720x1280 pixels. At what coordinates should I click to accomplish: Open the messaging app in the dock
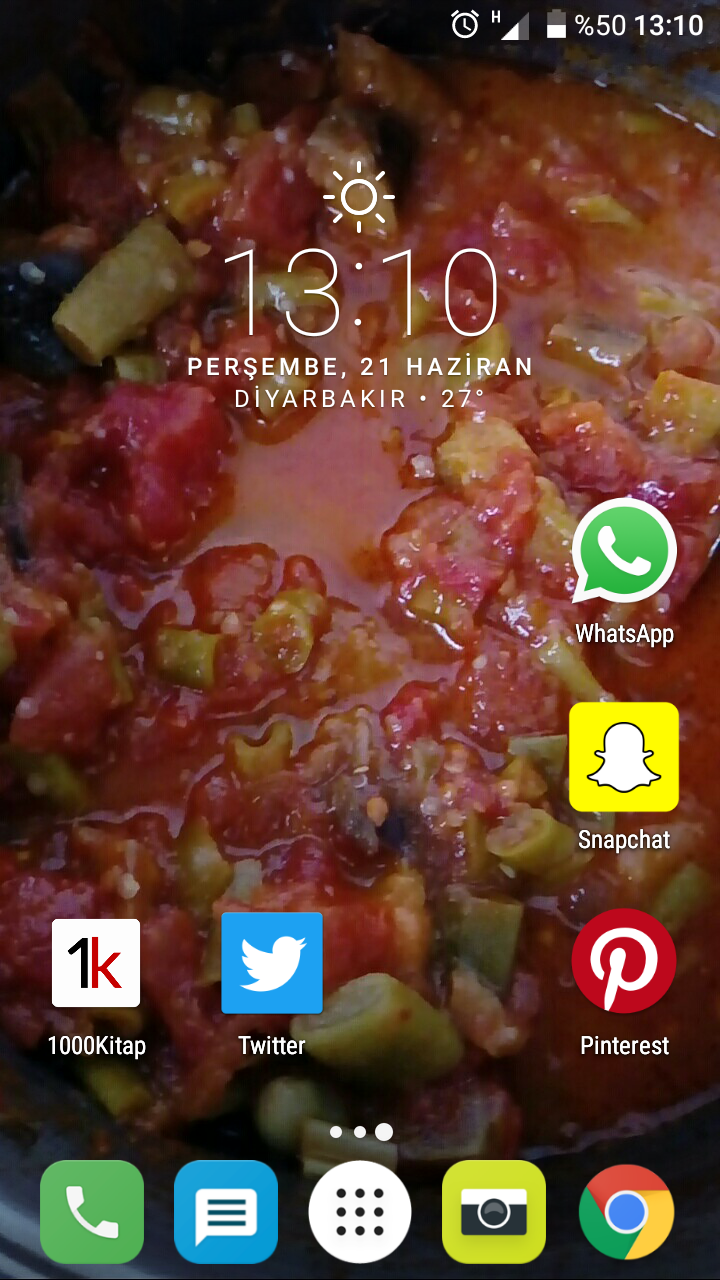226,1212
